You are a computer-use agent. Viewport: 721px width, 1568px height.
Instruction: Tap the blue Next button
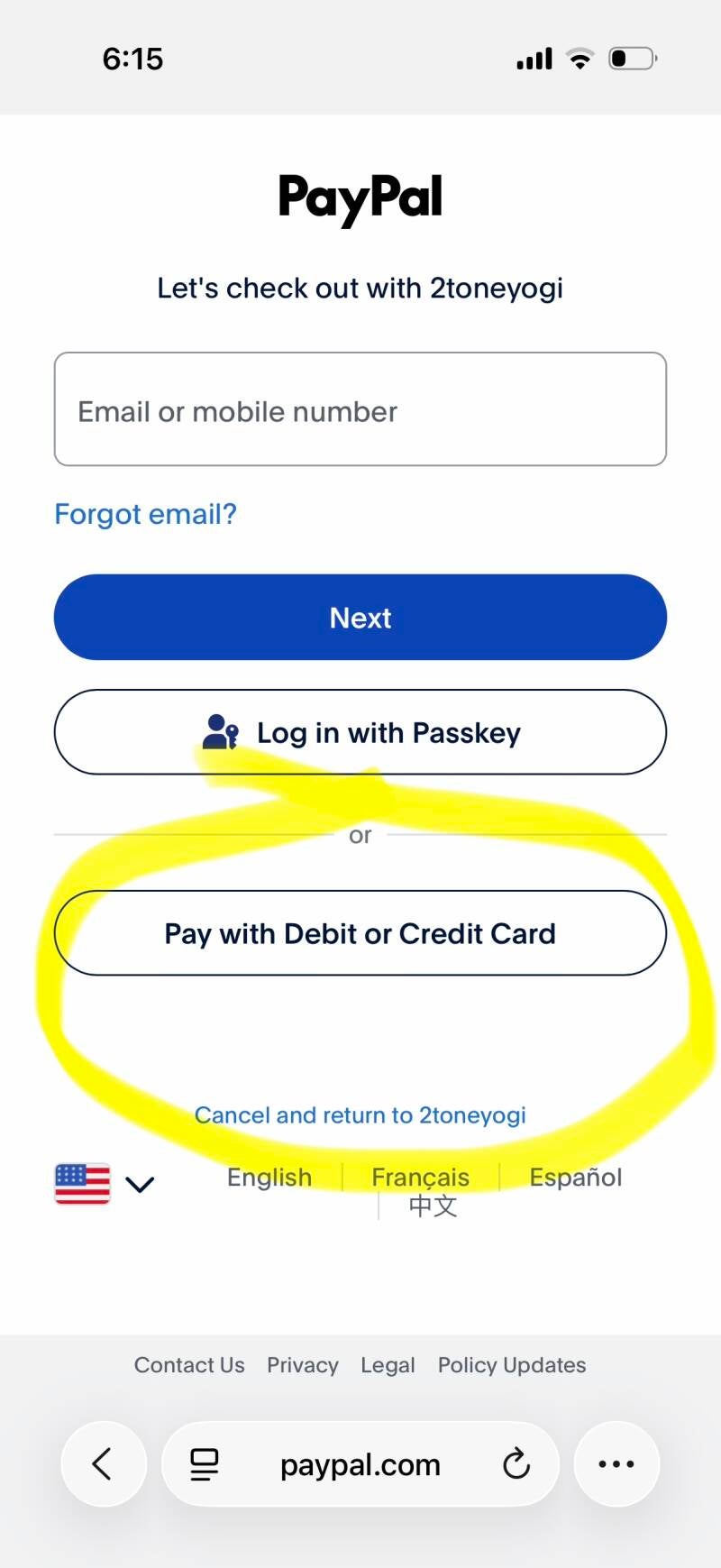[x=360, y=618]
